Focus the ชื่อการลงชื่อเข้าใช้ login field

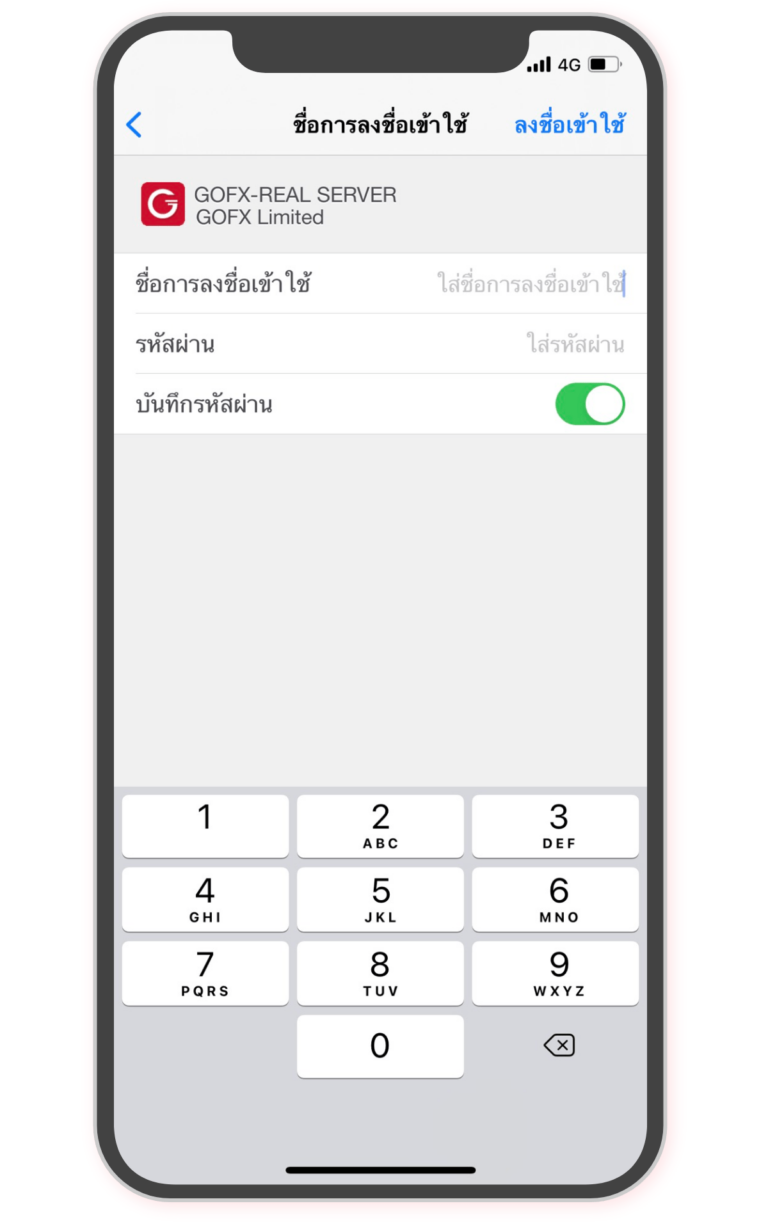pos(530,284)
